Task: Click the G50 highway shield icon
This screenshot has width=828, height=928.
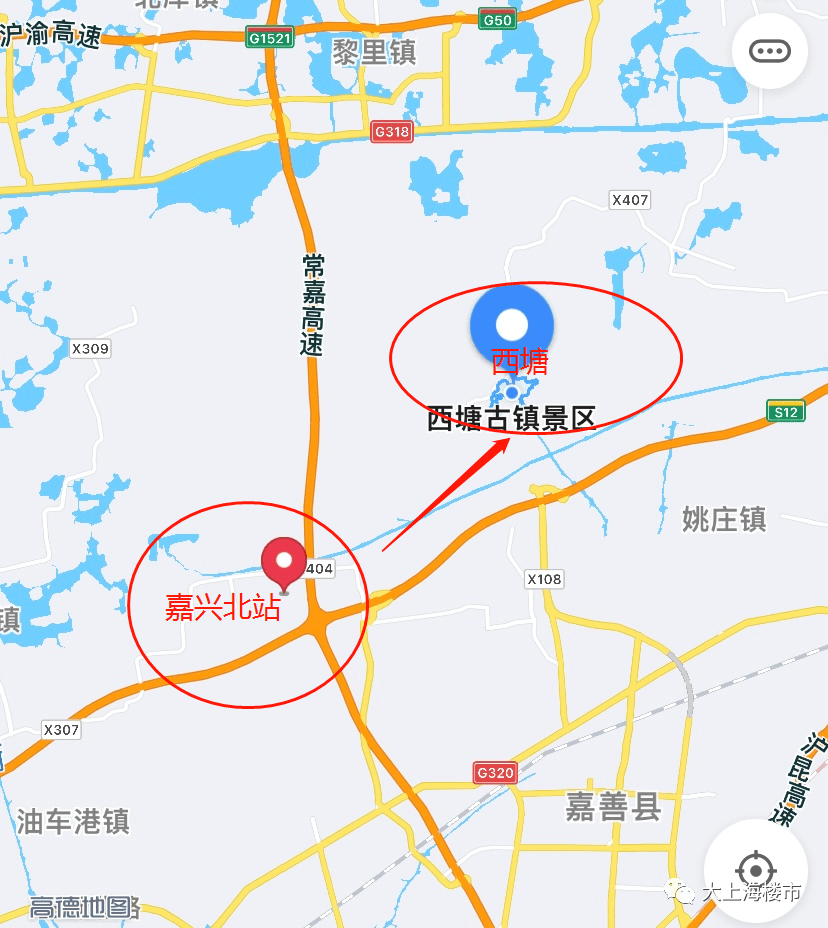Action: click(497, 20)
